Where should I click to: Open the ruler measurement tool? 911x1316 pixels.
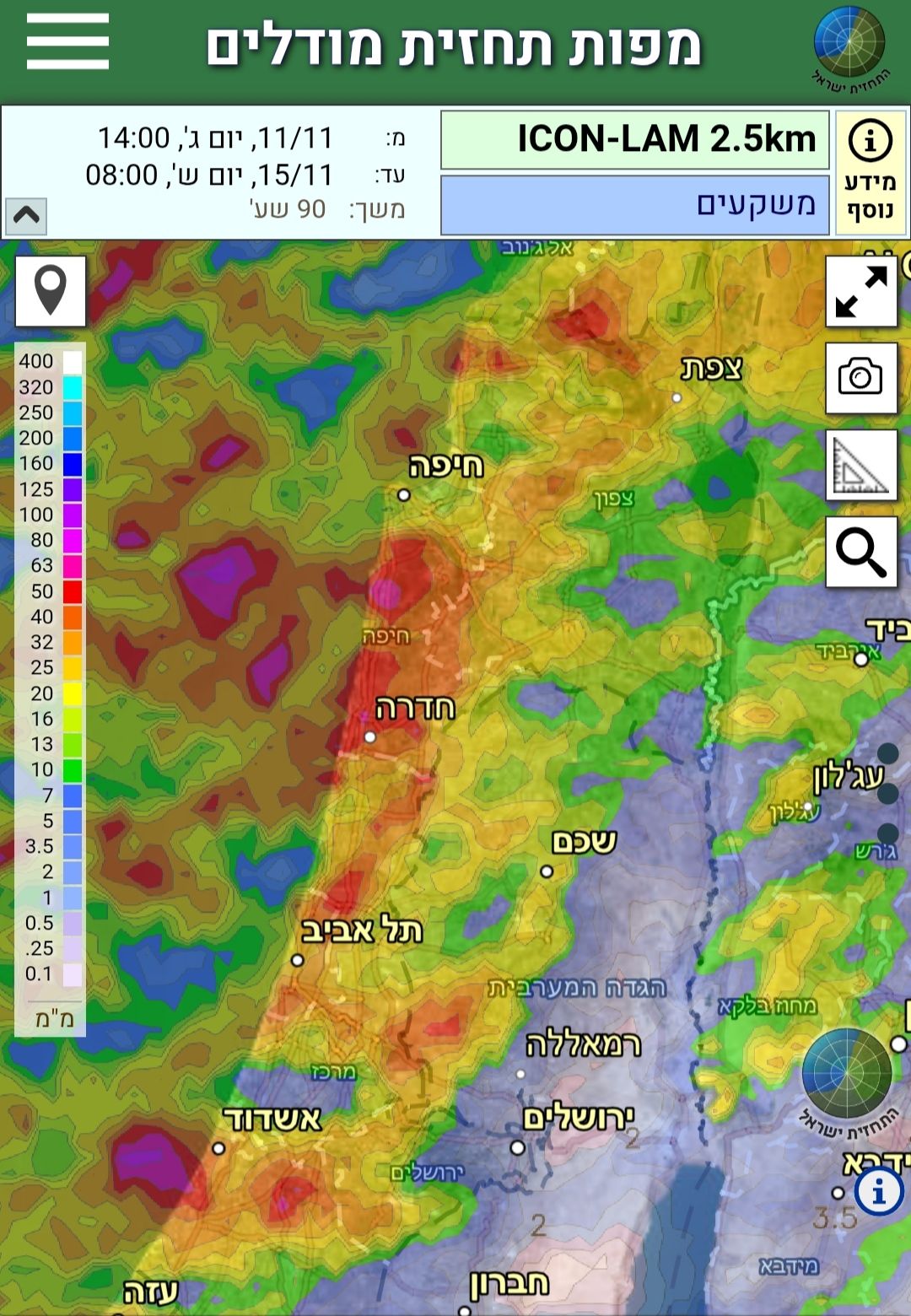coord(860,465)
